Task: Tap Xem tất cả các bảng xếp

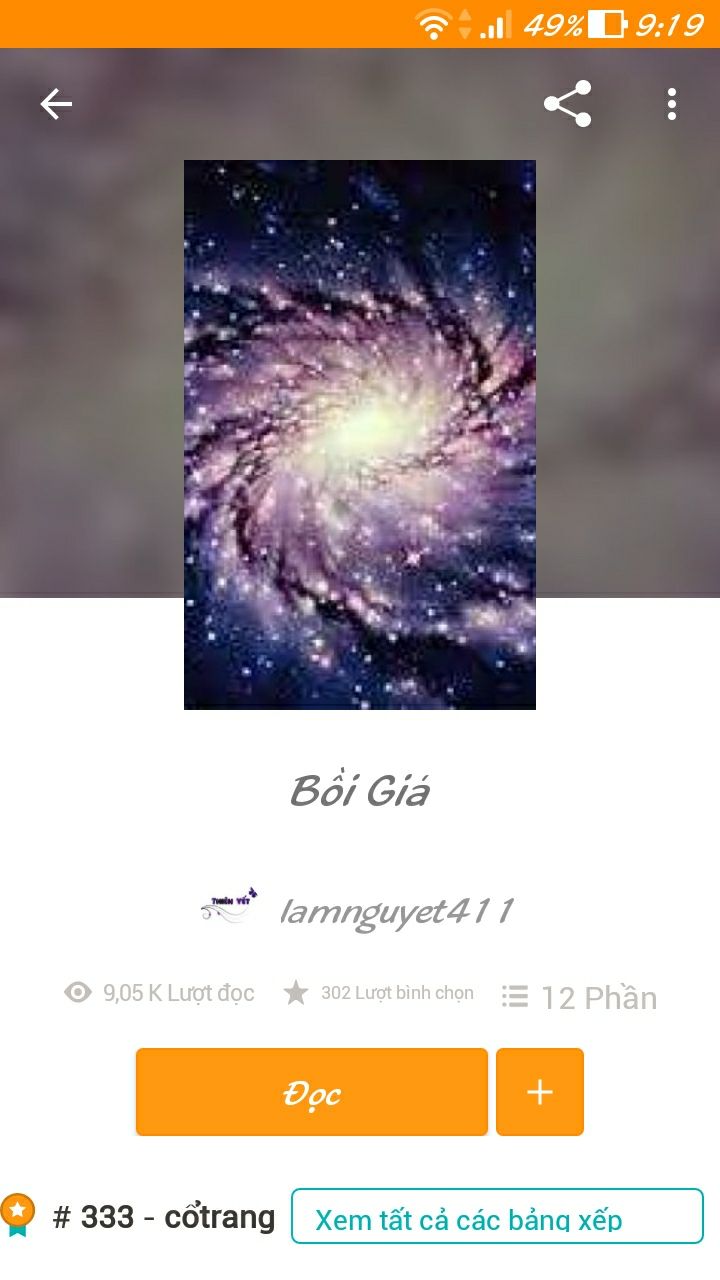Action: coord(497,1216)
